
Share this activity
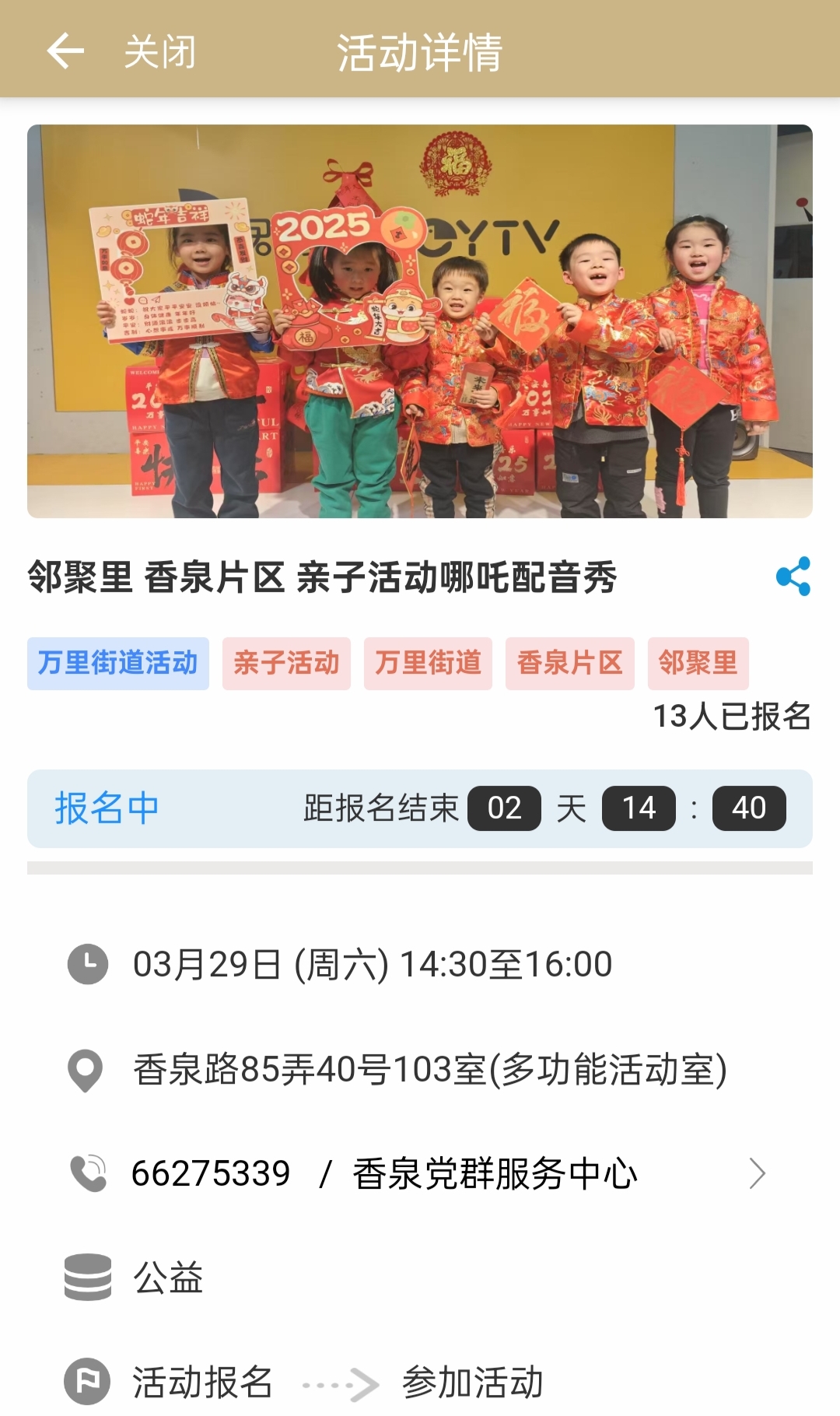click(x=793, y=577)
